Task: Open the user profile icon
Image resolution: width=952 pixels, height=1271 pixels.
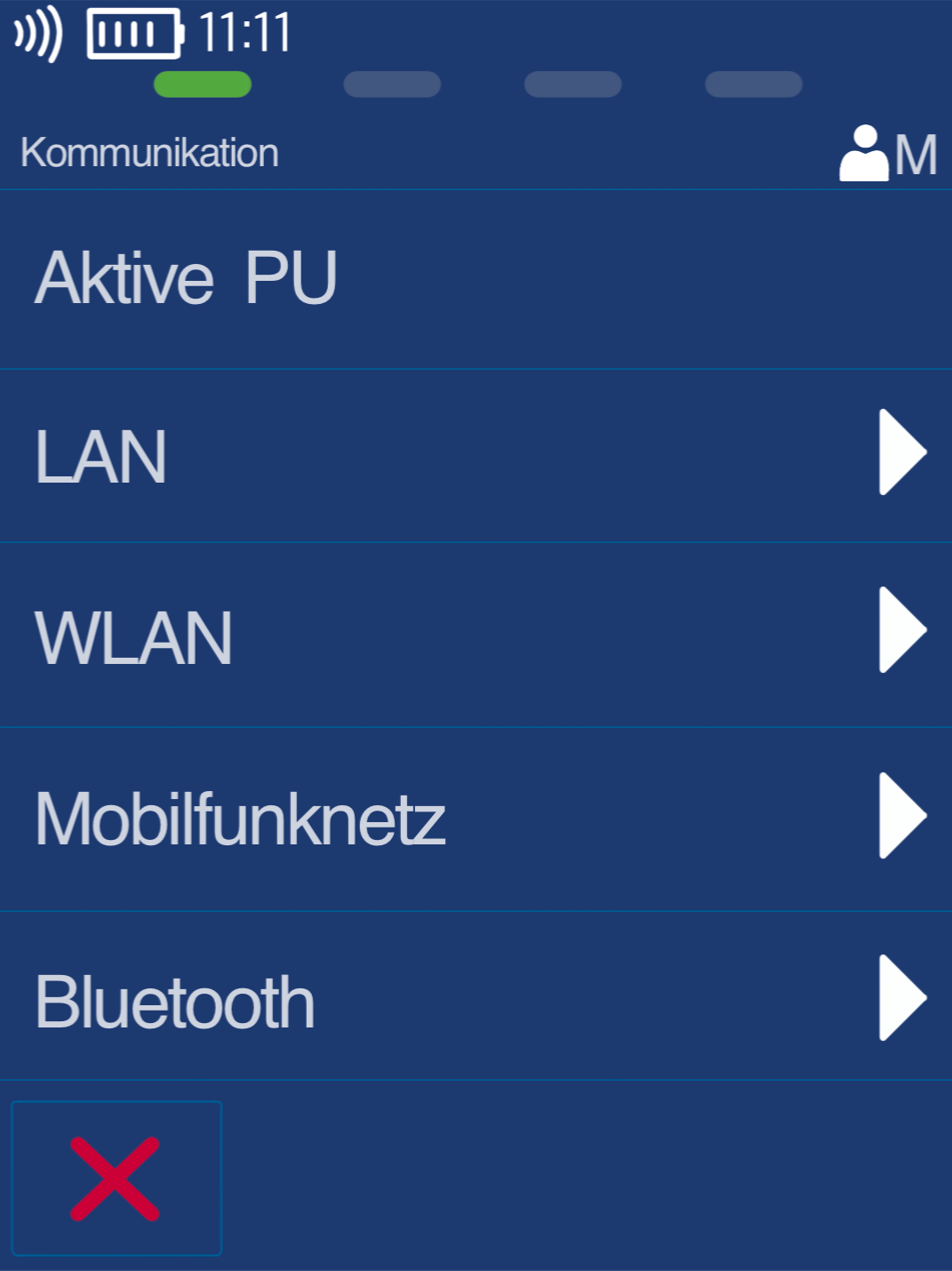Action: tap(885, 154)
